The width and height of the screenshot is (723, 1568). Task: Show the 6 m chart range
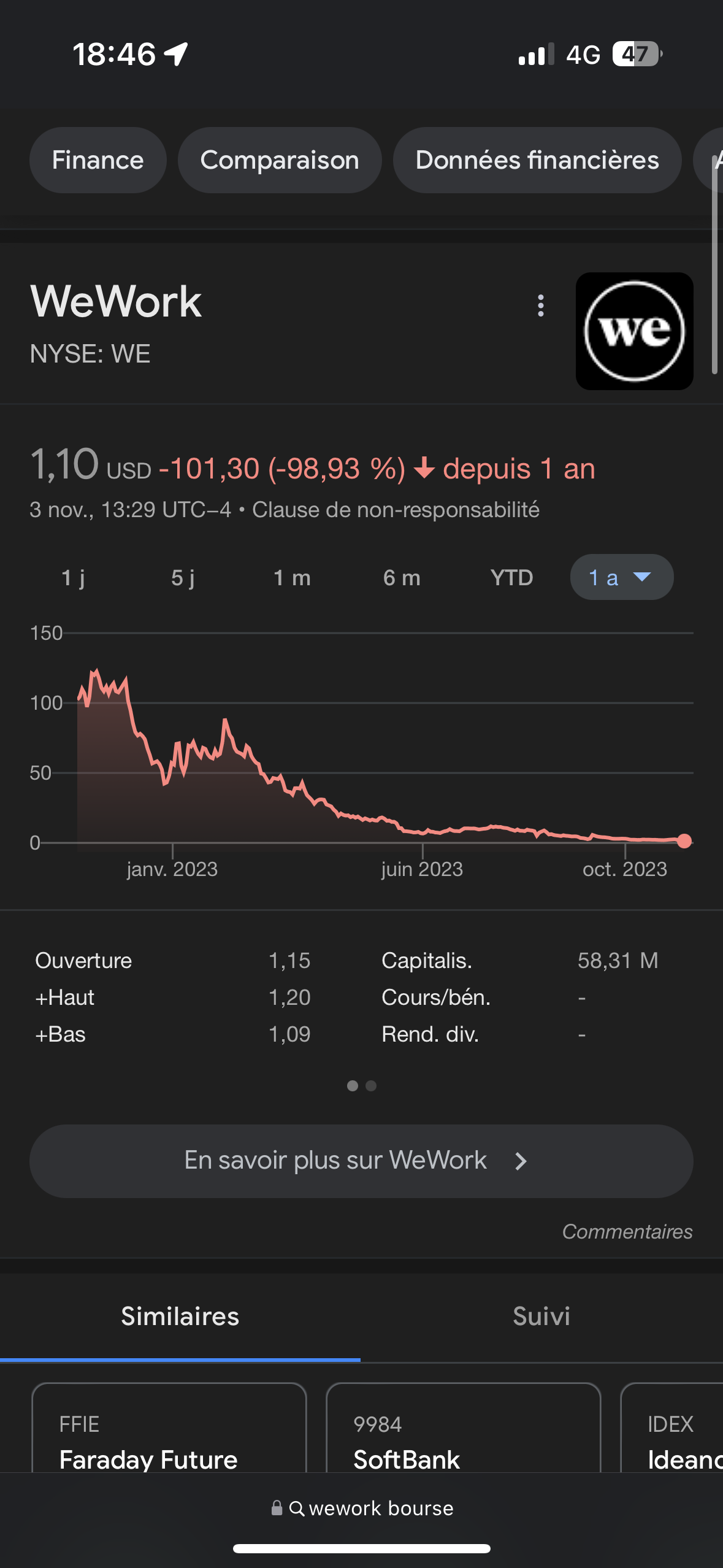(402, 577)
